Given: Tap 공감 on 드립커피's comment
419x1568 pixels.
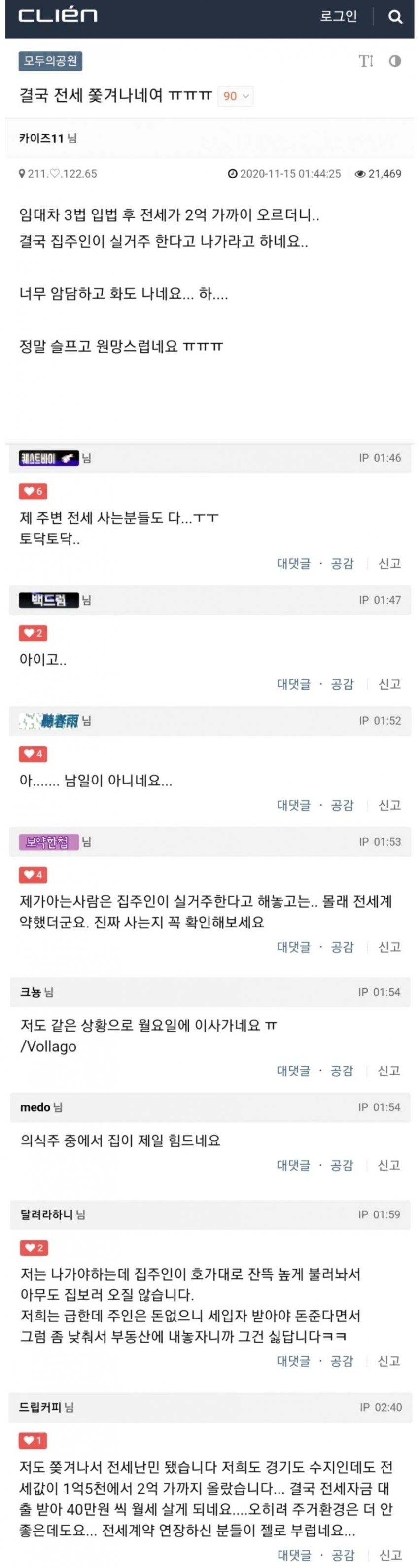Looking at the screenshot, I should (x=342, y=1555).
